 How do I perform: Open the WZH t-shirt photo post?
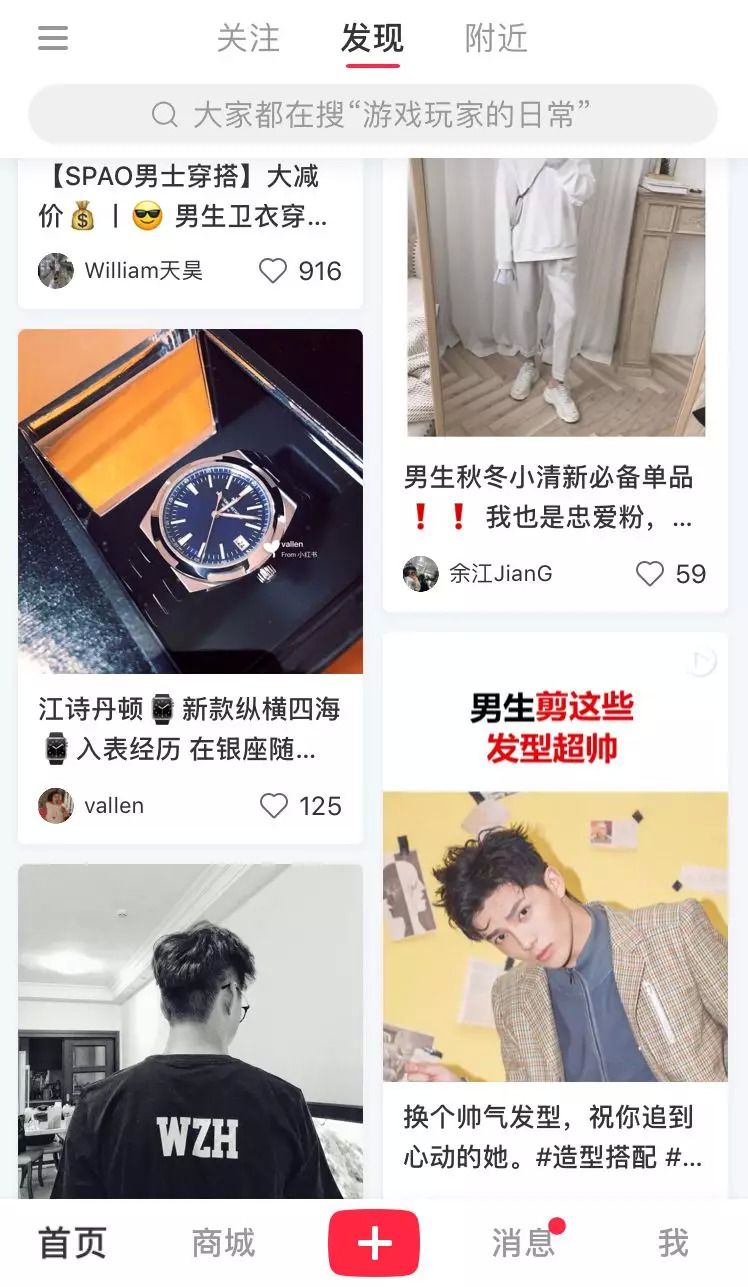coord(190,1030)
